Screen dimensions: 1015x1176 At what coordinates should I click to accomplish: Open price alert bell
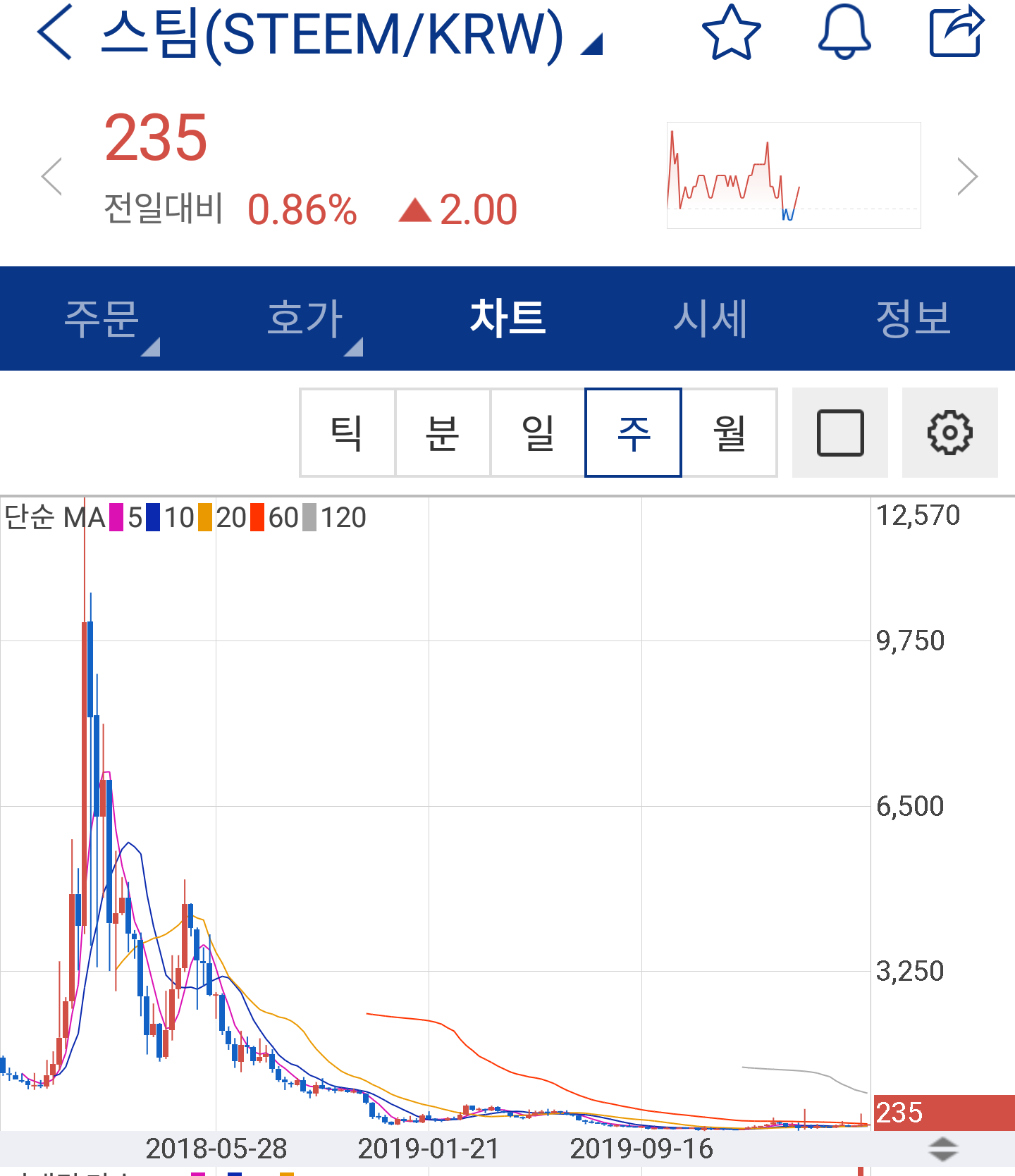[x=844, y=32]
